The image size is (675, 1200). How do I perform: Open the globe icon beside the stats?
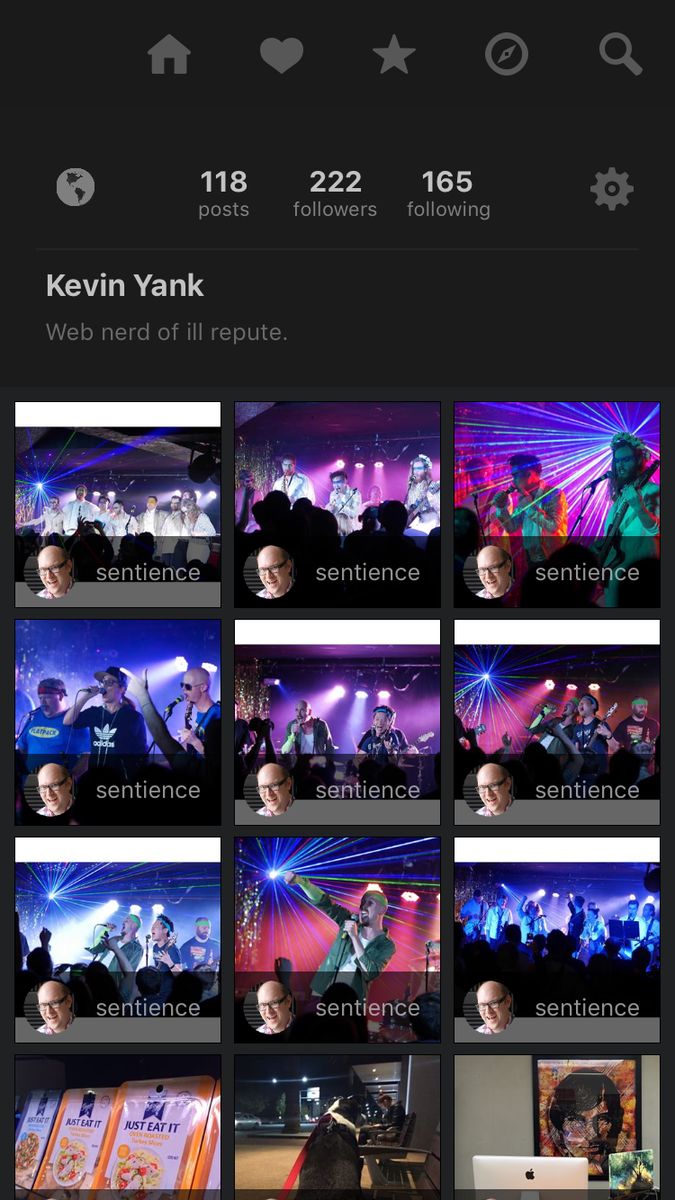pyautogui.click(x=75, y=187)
